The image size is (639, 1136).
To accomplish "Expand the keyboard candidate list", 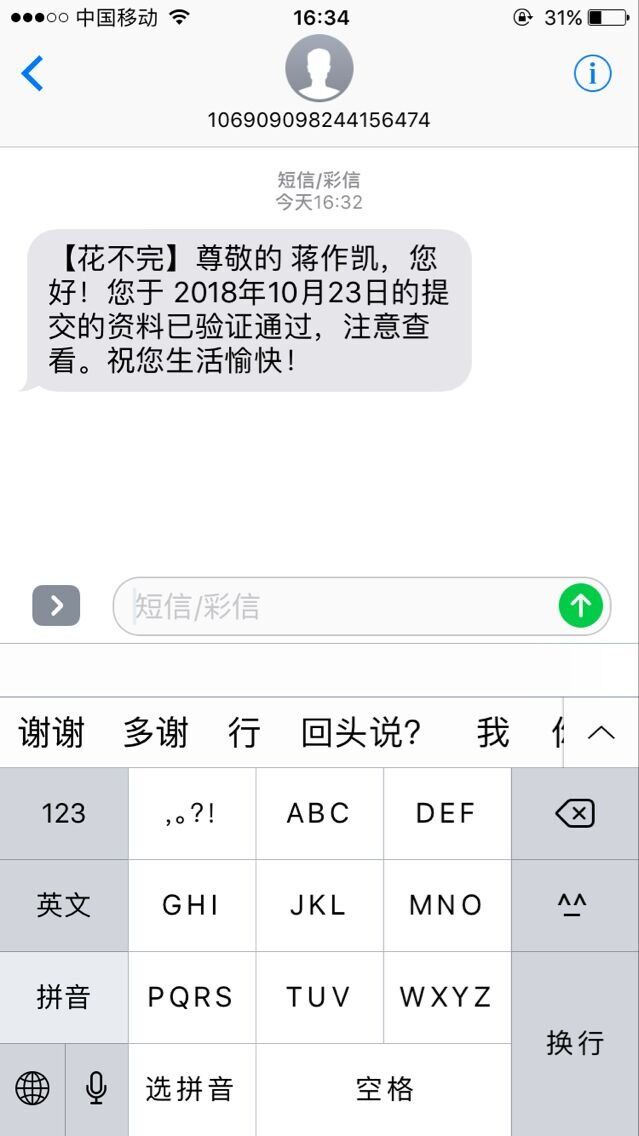I will coord(601,732).
